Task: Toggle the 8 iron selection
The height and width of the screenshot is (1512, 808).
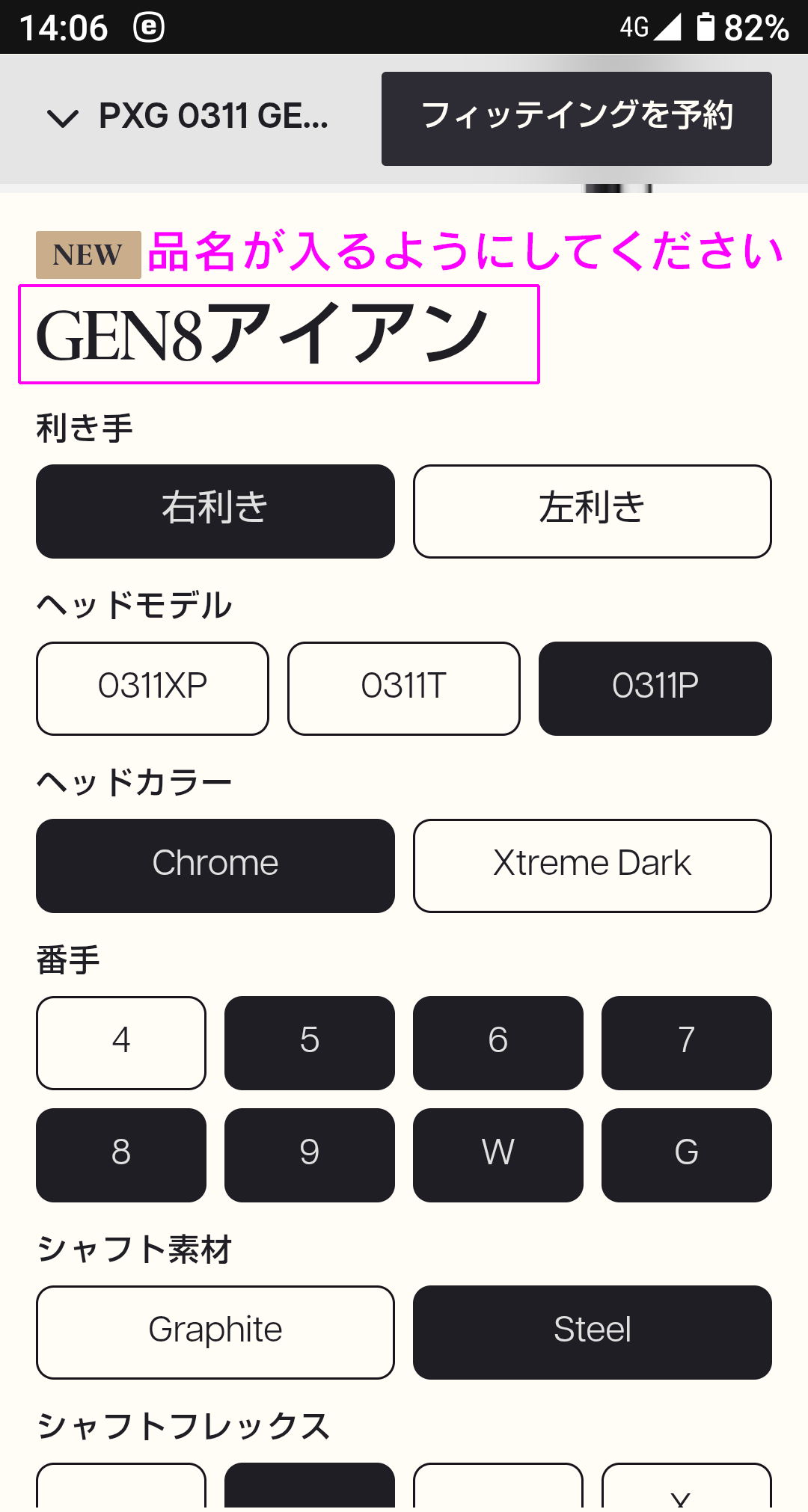Action: click(121, 1155)
